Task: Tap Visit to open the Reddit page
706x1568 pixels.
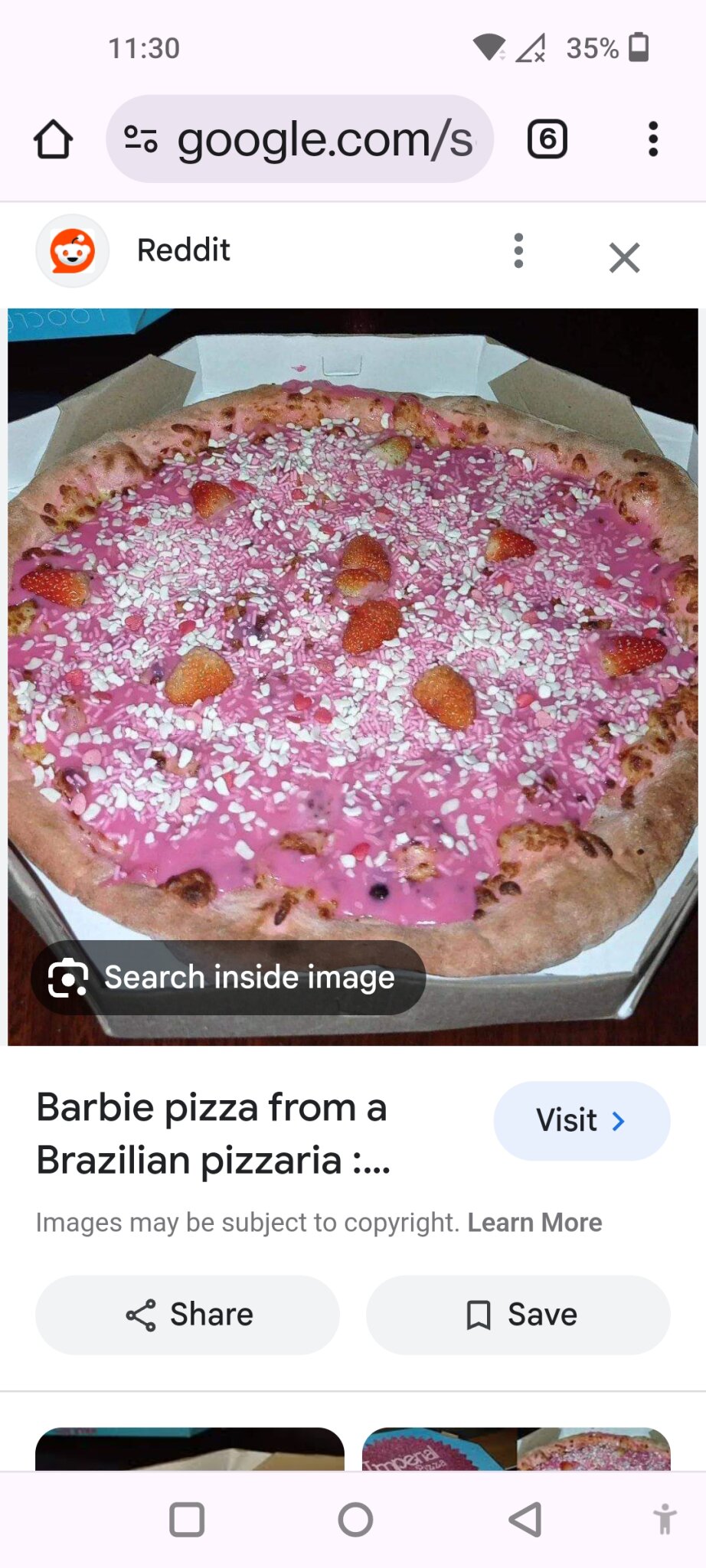Action: [581, 1121]
